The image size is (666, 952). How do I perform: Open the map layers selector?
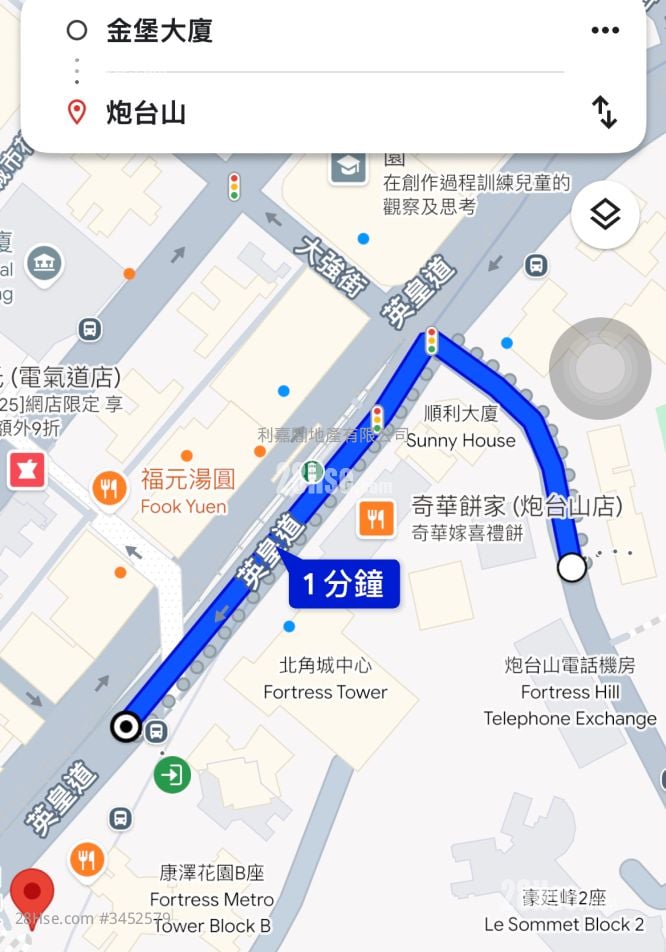(x=605, y=214)
